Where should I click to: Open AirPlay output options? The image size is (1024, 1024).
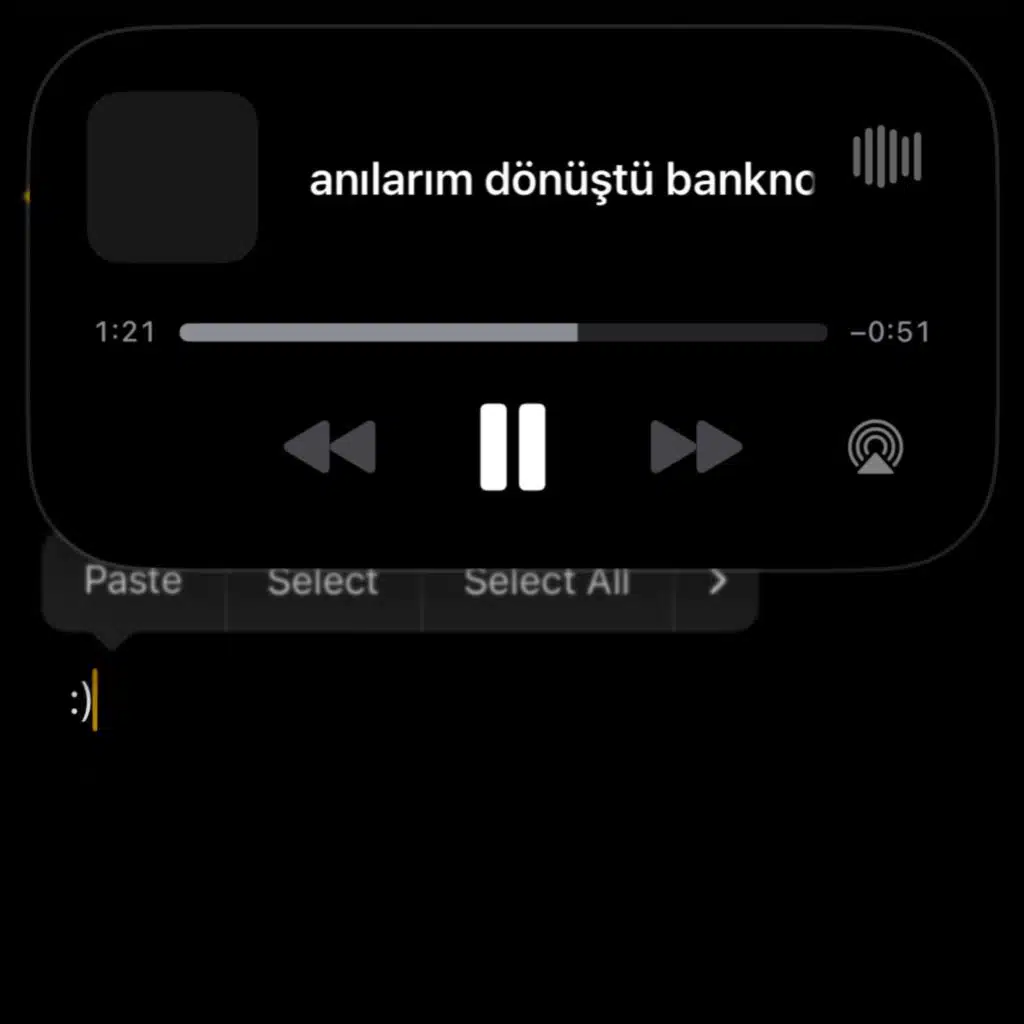click(875, 447)
